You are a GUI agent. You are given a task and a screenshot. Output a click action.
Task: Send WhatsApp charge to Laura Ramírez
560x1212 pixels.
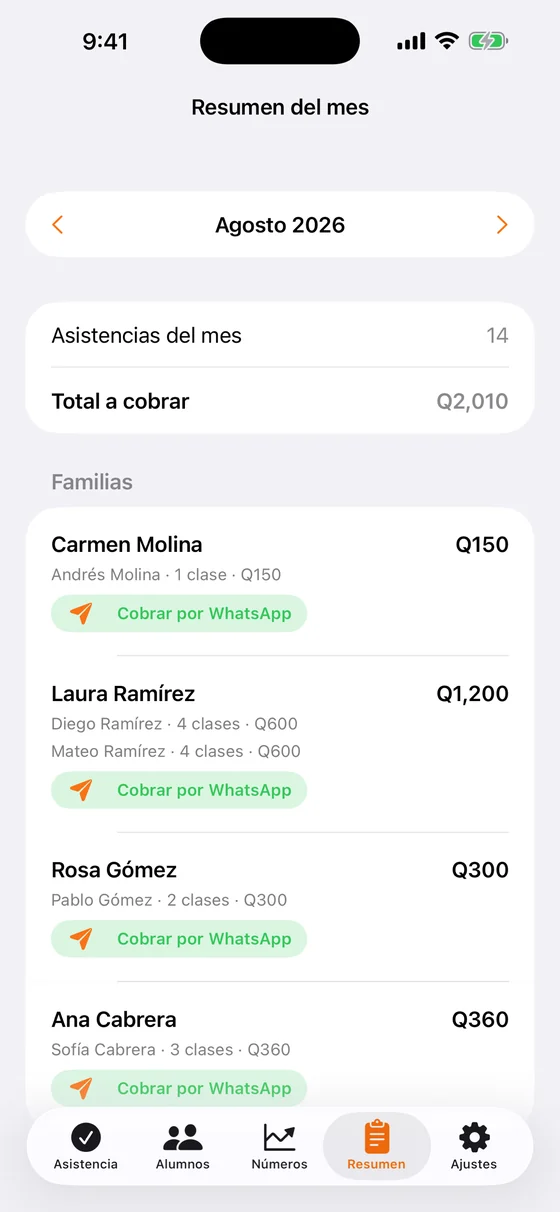click(x=179, y=790)
